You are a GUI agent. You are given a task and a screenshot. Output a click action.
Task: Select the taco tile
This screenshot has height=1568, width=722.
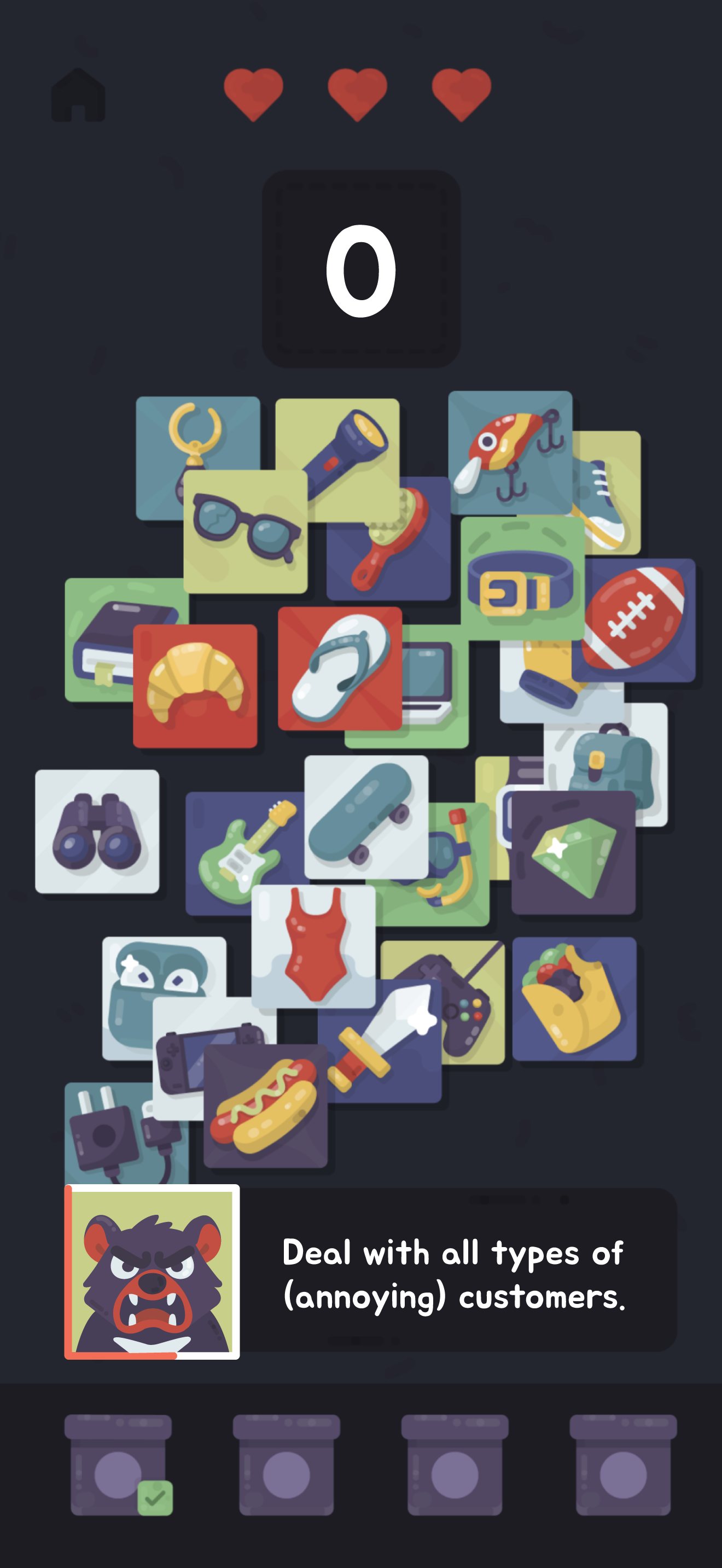click(x=573, y=998)
